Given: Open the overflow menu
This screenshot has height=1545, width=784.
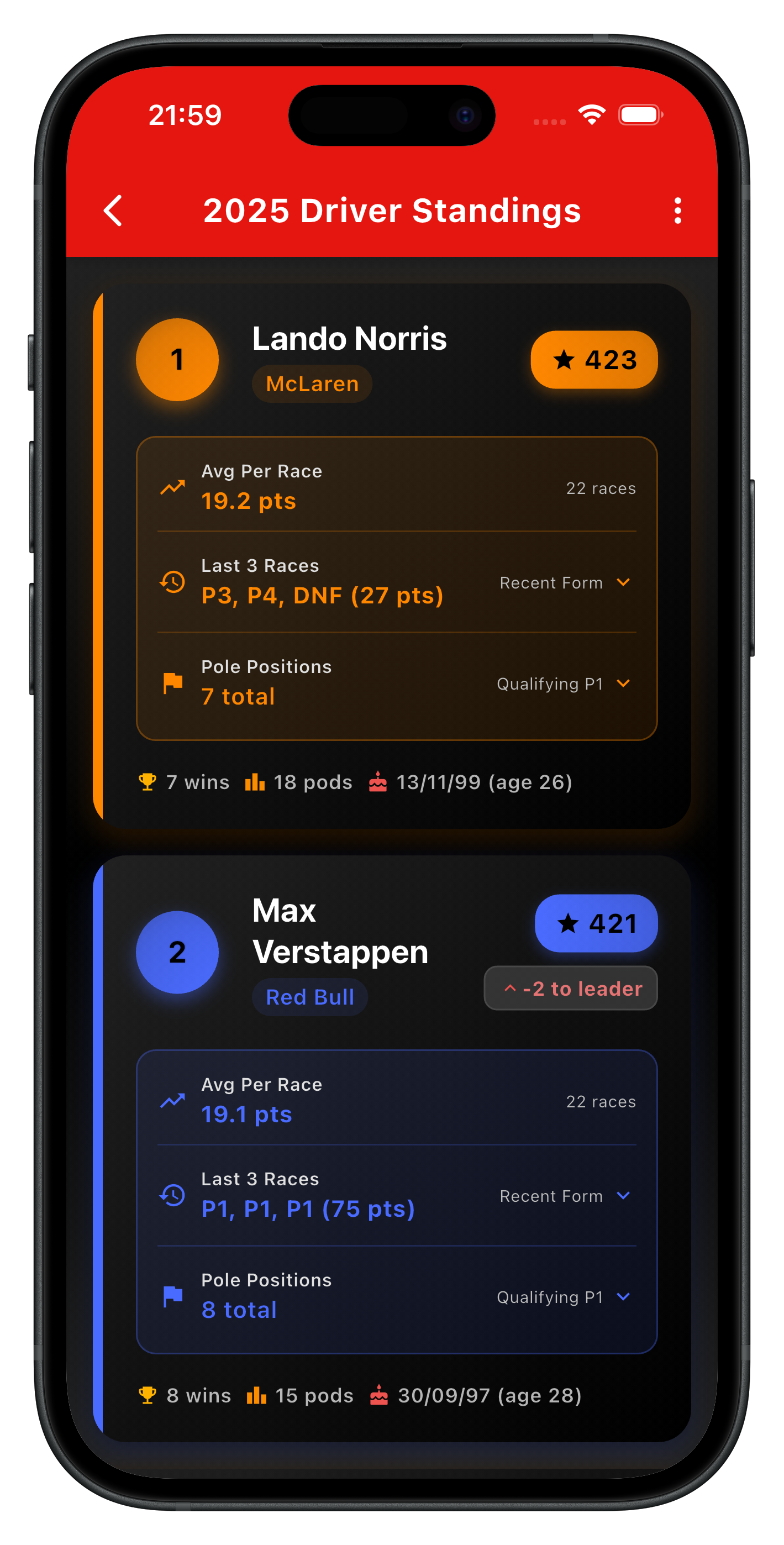Looking at the screenshot, I should click(677, 211).
